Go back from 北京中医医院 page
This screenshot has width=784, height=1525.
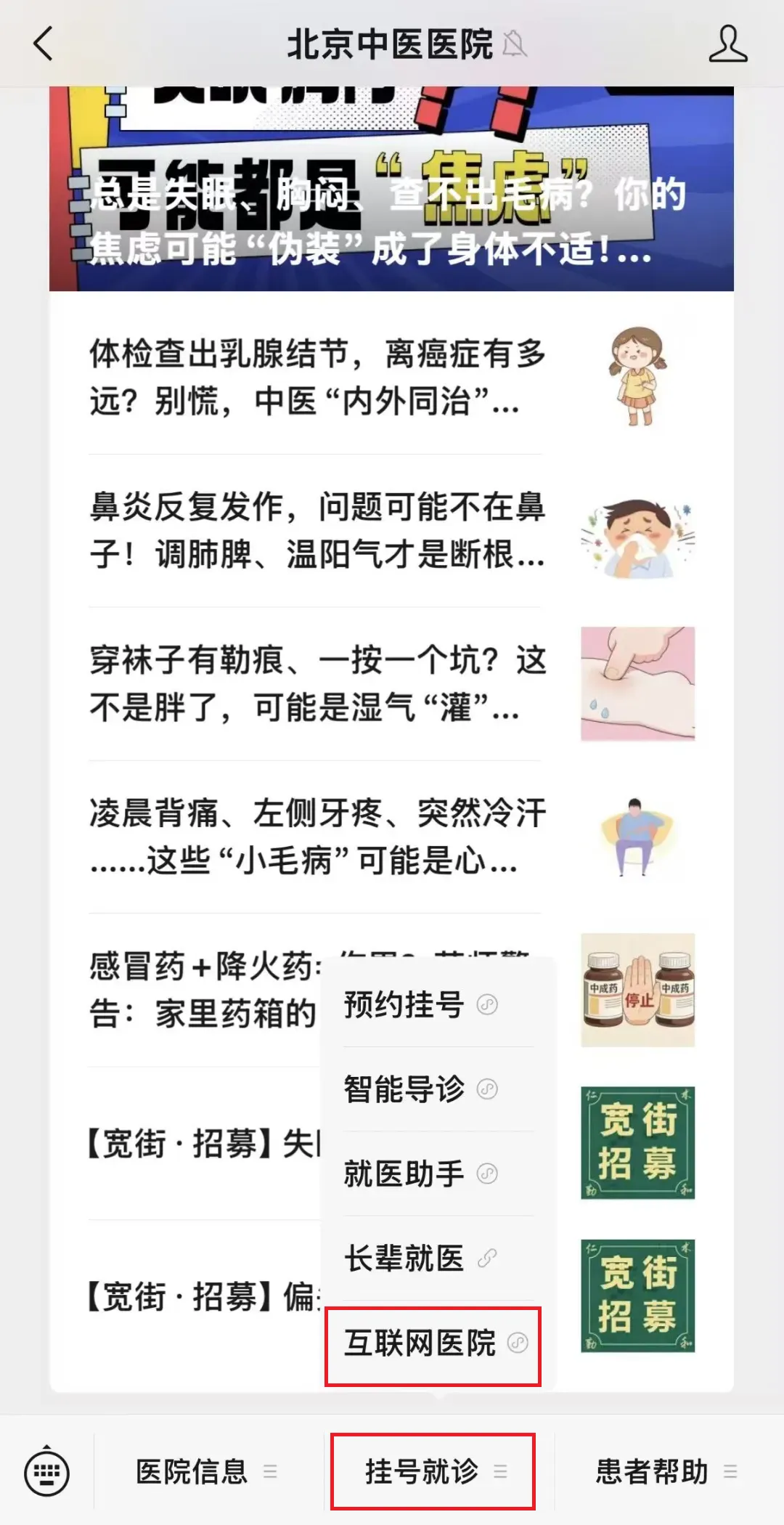(44, 44)
